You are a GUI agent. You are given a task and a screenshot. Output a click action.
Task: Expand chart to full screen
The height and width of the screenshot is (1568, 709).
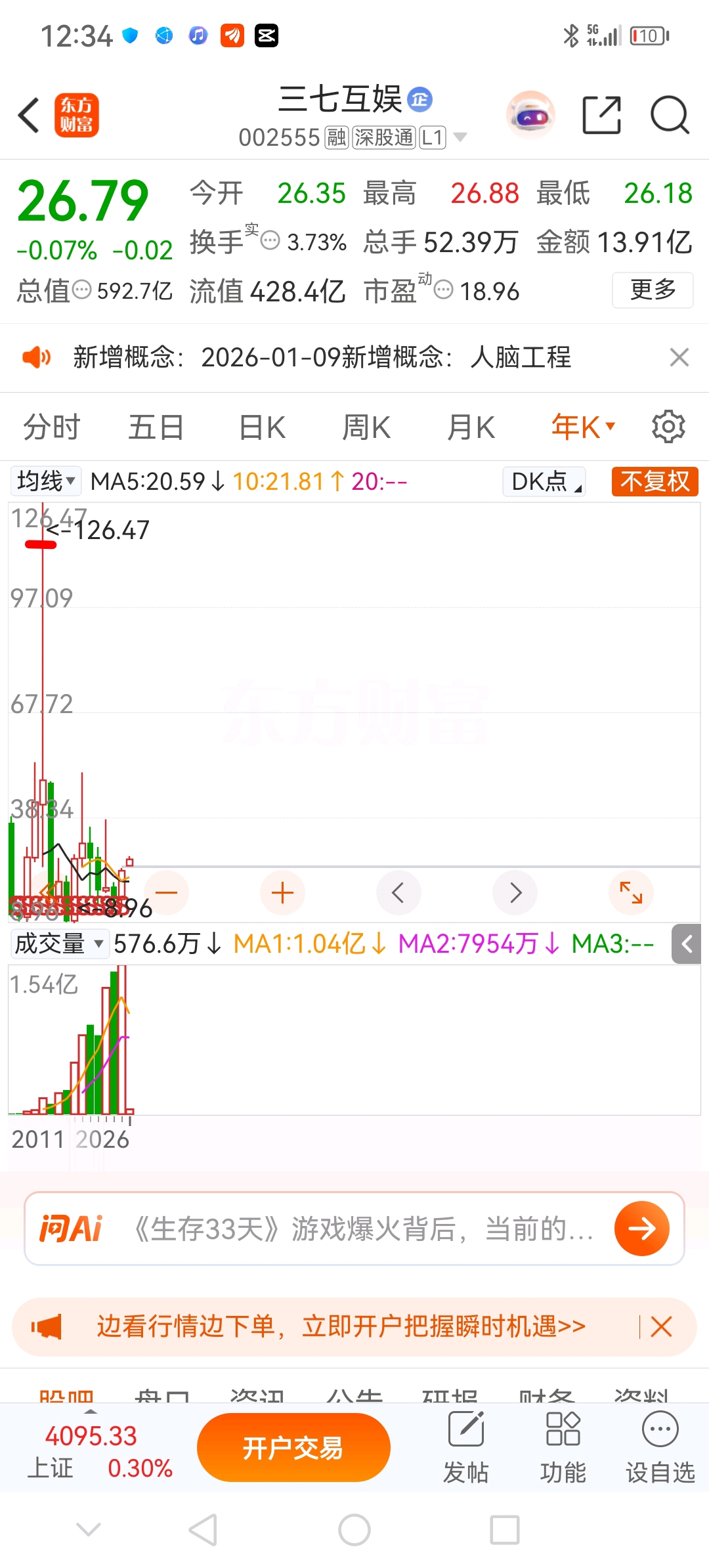pyautogui.click(x=631, y=893)
